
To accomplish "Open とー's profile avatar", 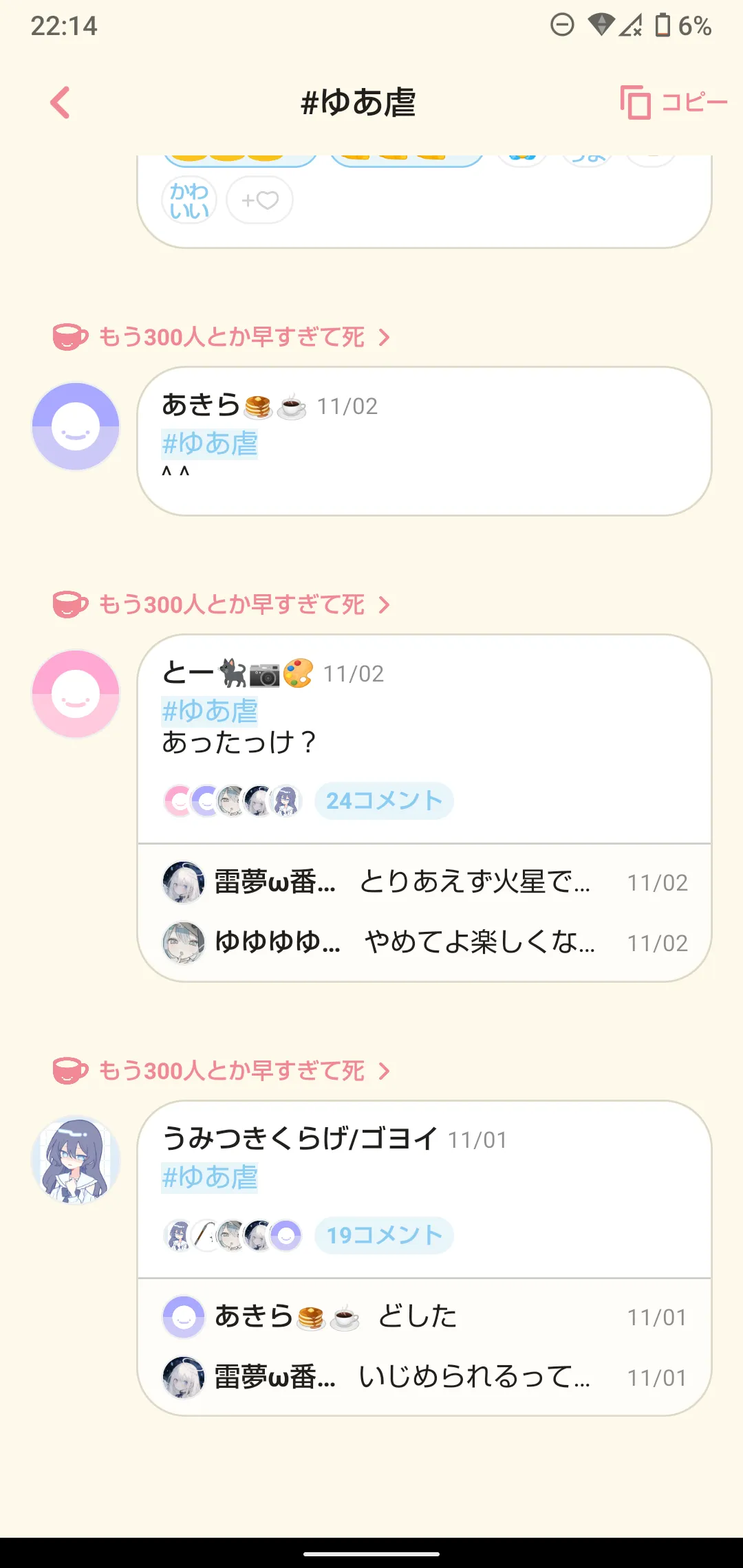I will point(76,694).
